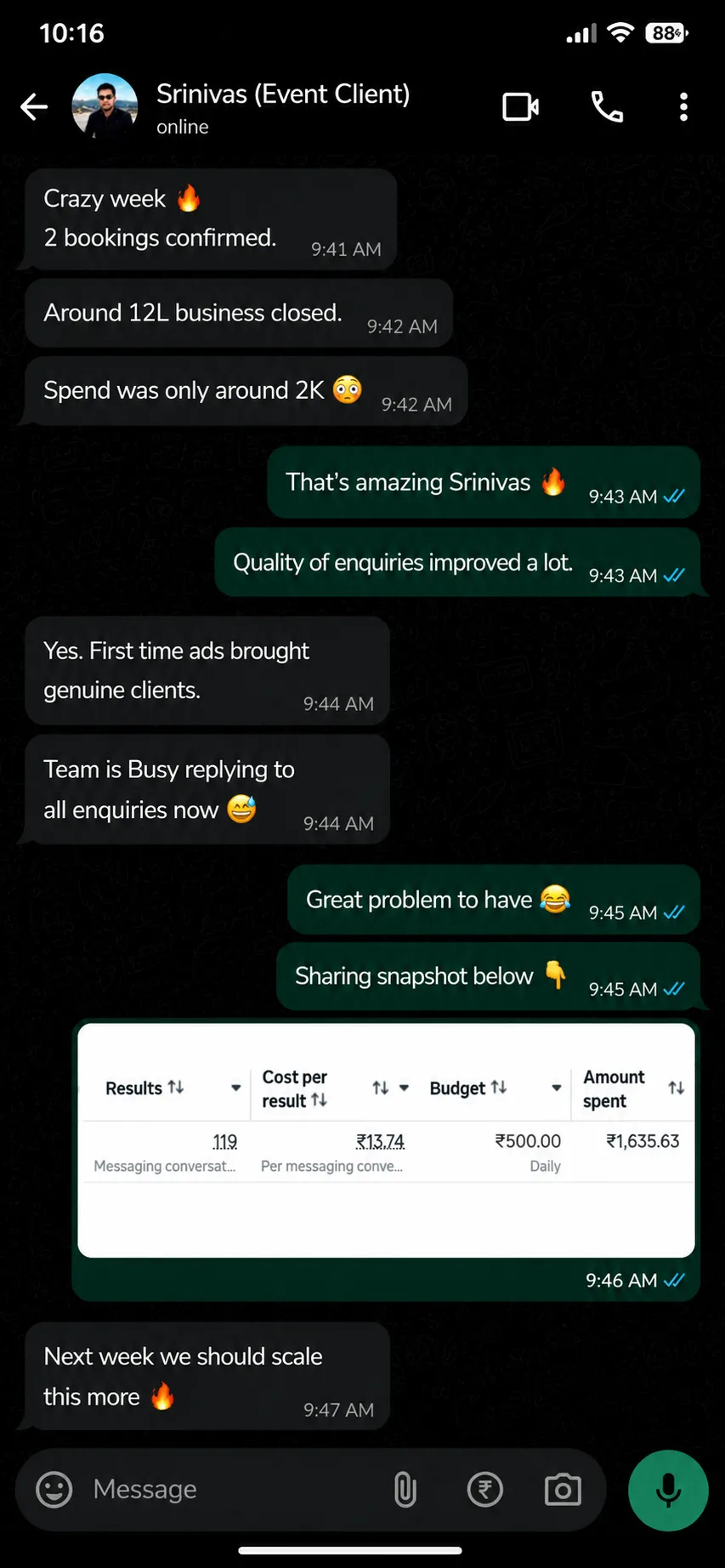The height and width of the screenshot is (1568, 725).
Task: Open the shared ads results snapshot image
Action: pyautogui.click(x=386, y=1140)
